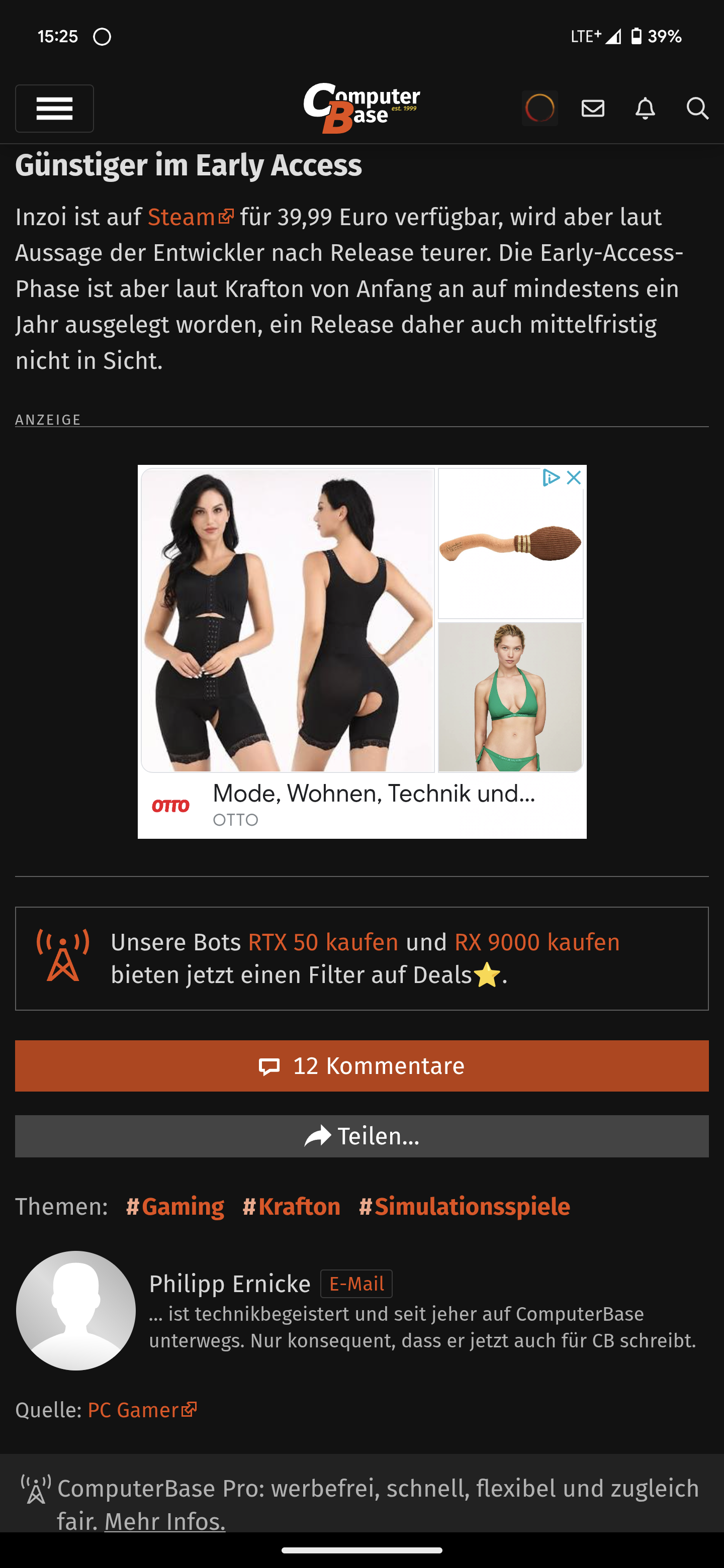
Task: Open the messages envelope icon
Action: (592, 109)
